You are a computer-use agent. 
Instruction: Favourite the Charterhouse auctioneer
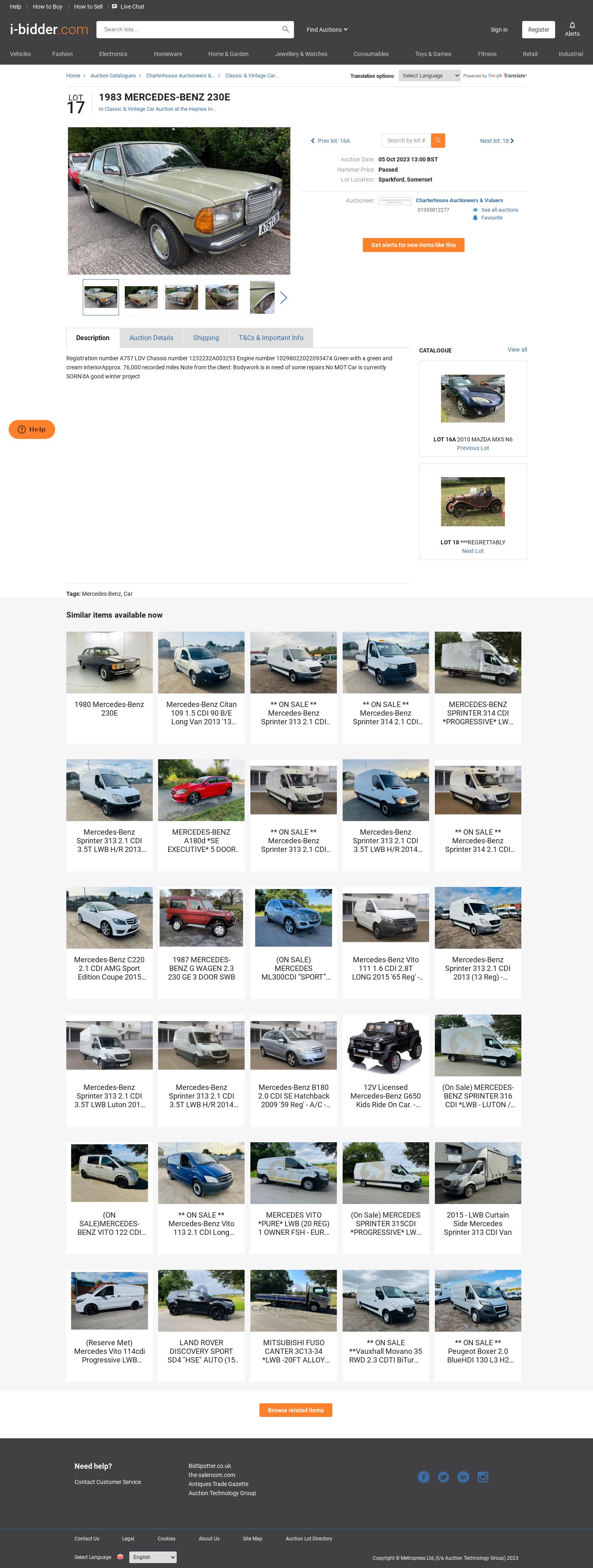point(491,218)
